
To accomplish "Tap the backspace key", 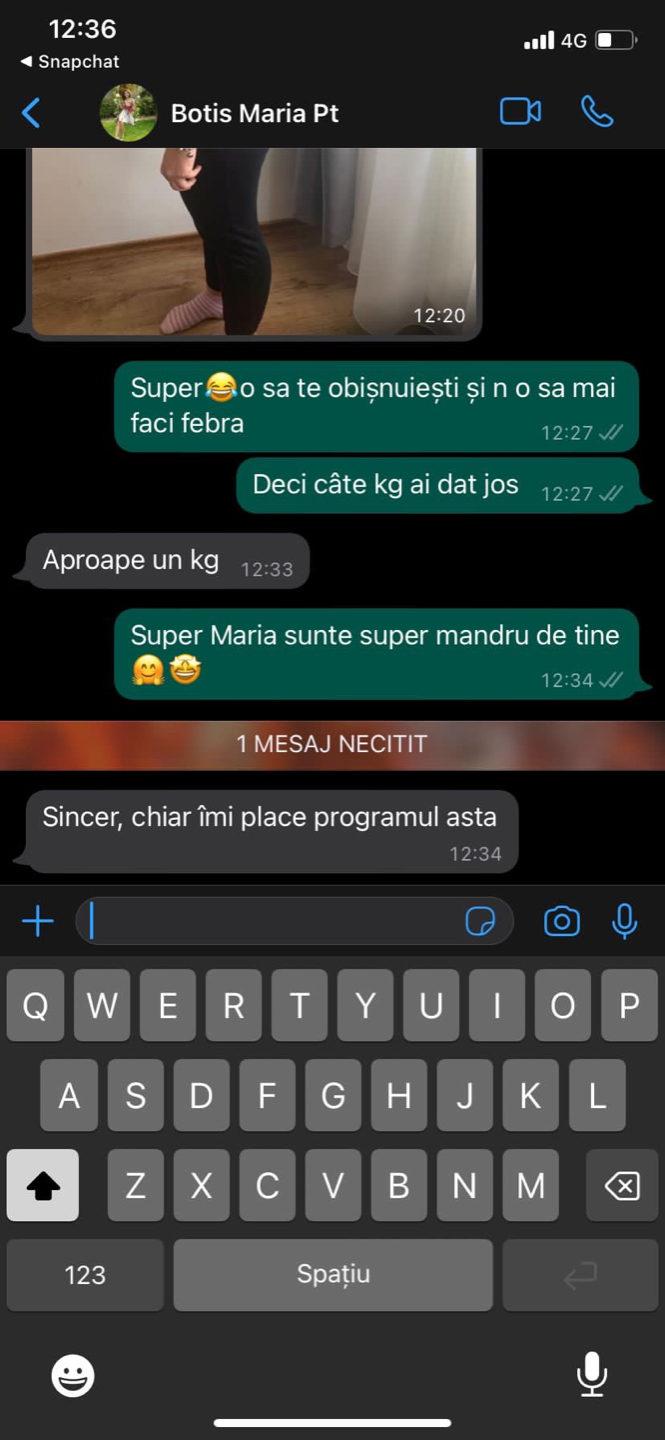I will 621,1186.
